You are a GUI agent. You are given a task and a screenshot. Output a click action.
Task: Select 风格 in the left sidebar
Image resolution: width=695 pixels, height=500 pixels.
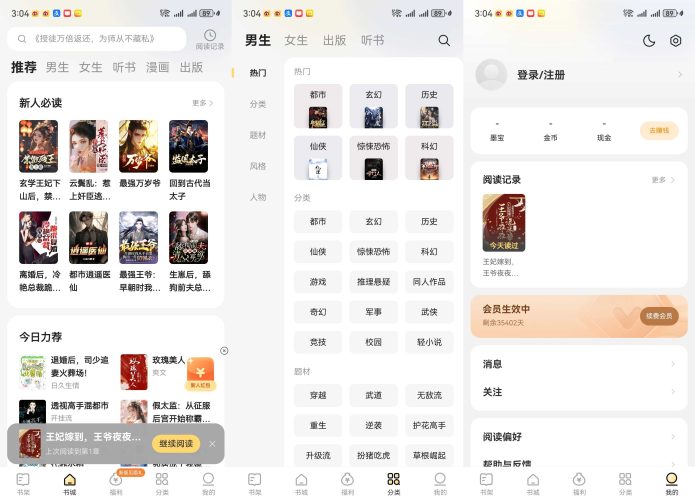[258, 166]
